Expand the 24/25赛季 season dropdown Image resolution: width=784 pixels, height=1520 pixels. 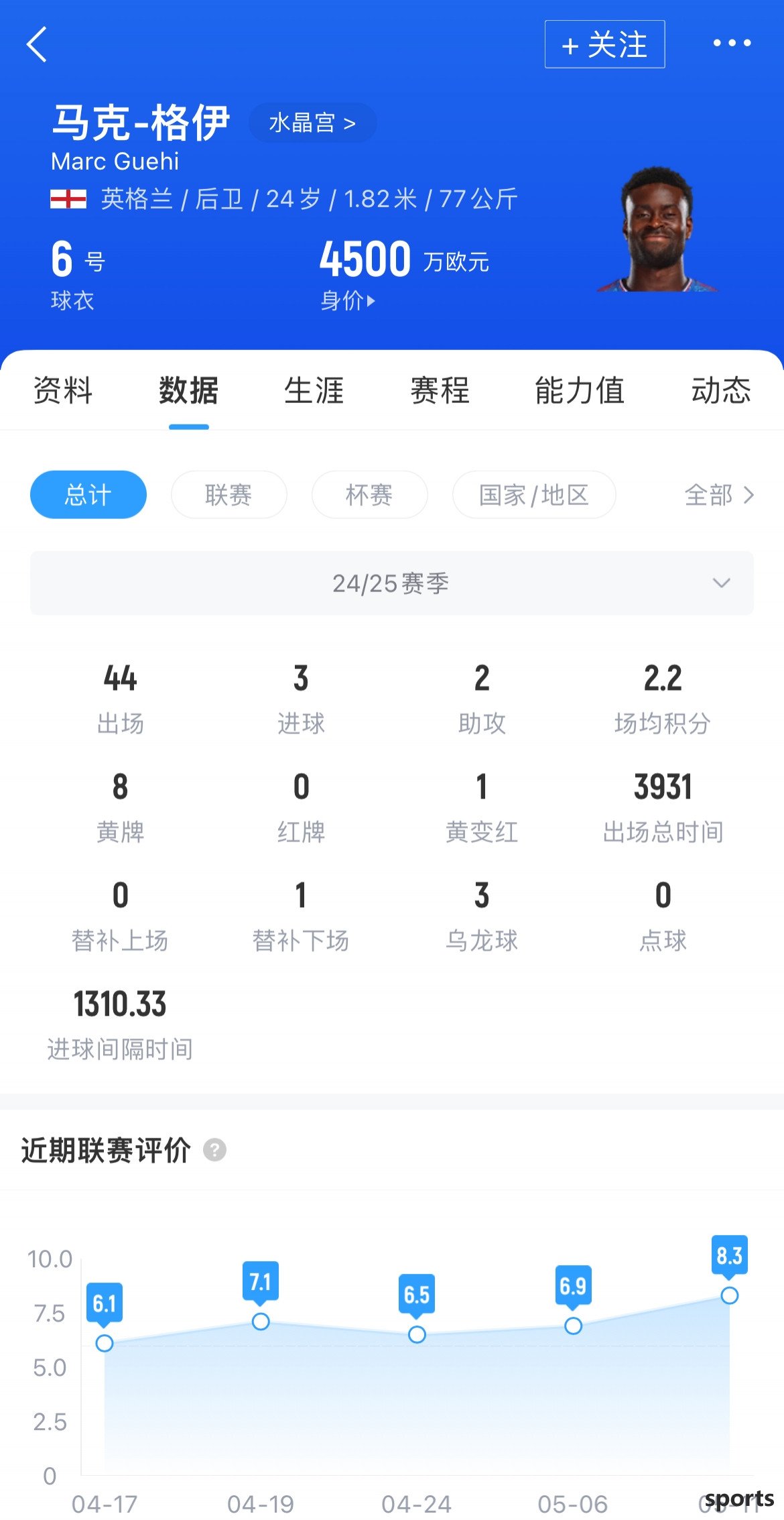click(x=392, y=583)
